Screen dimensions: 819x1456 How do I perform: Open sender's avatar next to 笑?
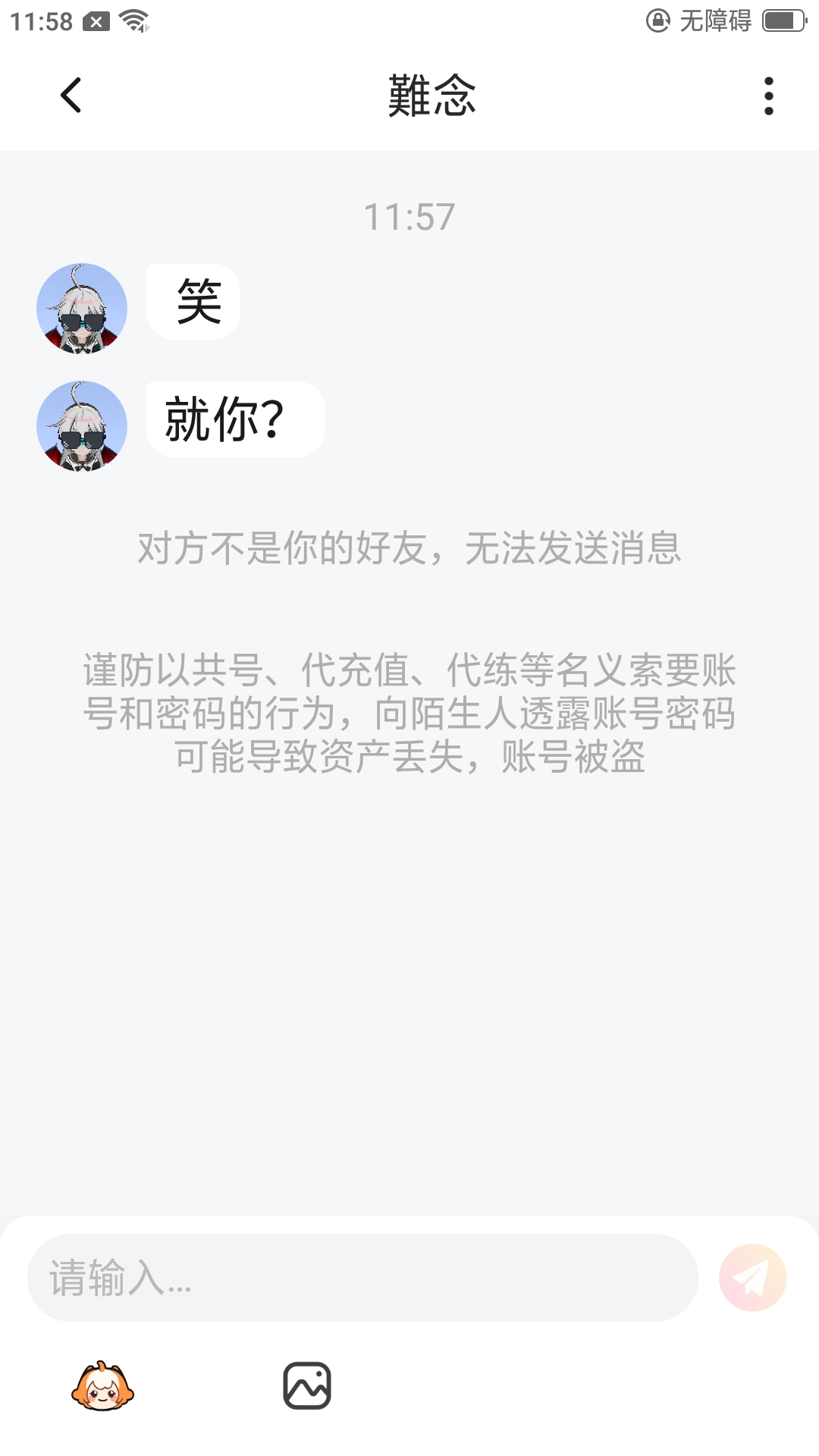tap(82, 309)
